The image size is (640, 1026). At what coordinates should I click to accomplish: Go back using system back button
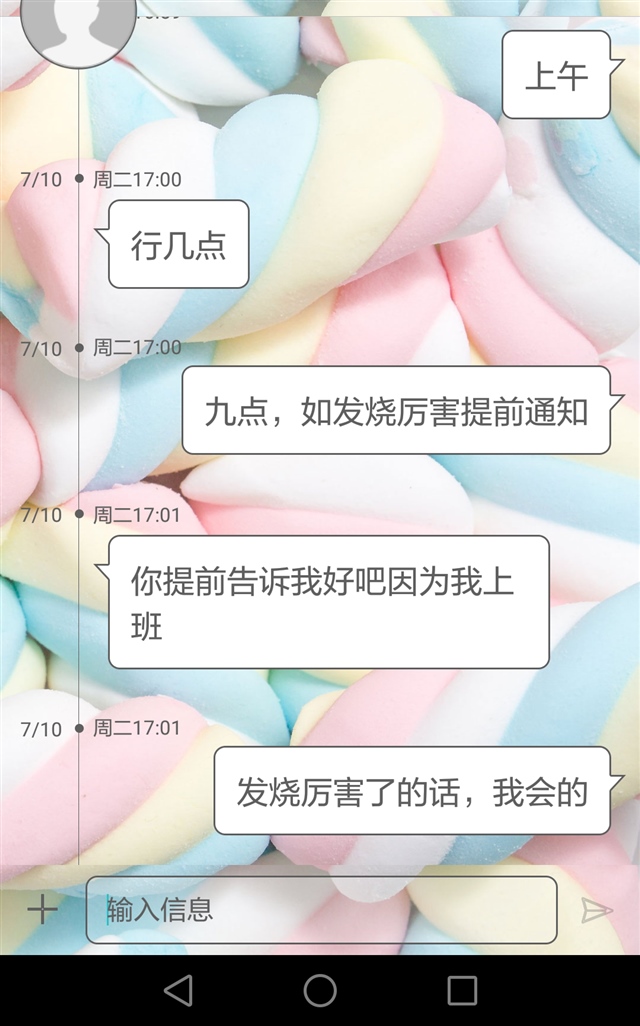pos(178,990)
